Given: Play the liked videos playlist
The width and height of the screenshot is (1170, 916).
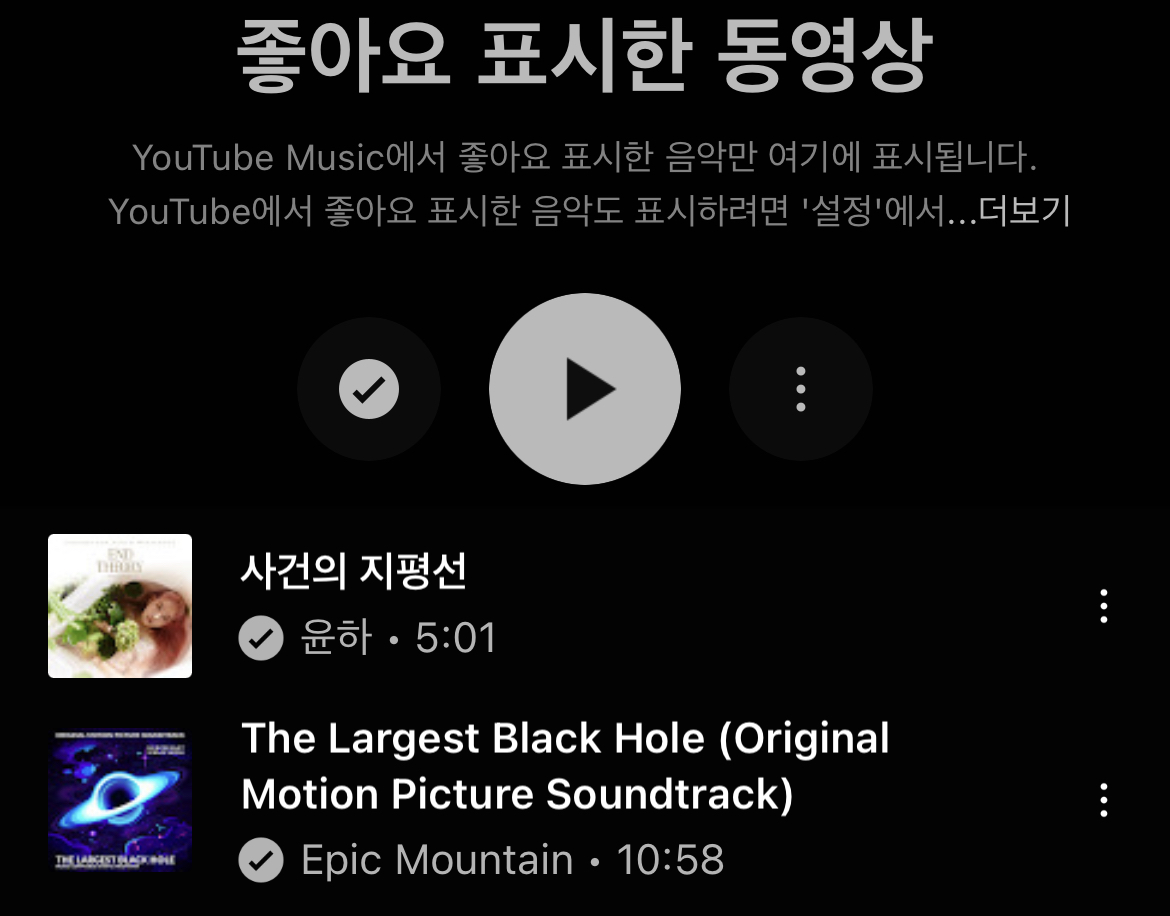Looking at the screenshot, I should click(x=584, y=389).
